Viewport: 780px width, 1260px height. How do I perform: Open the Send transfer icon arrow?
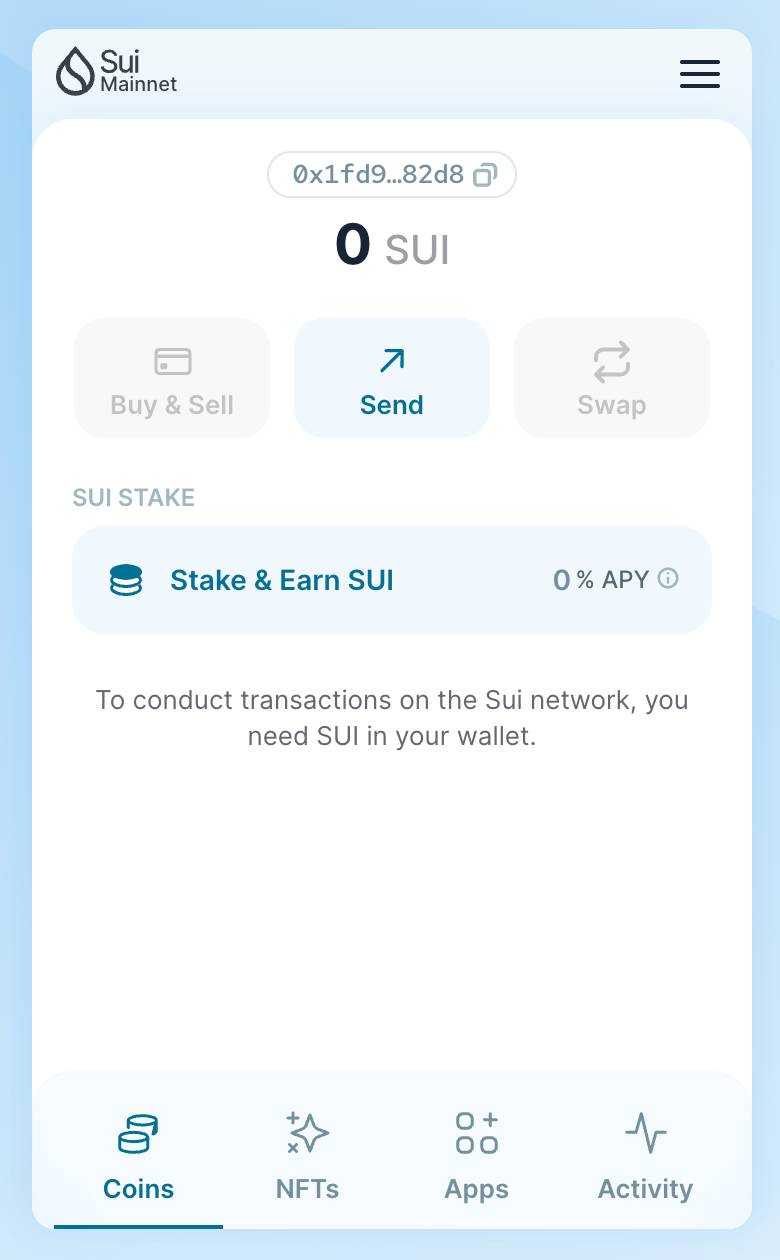tap(391, 362)
